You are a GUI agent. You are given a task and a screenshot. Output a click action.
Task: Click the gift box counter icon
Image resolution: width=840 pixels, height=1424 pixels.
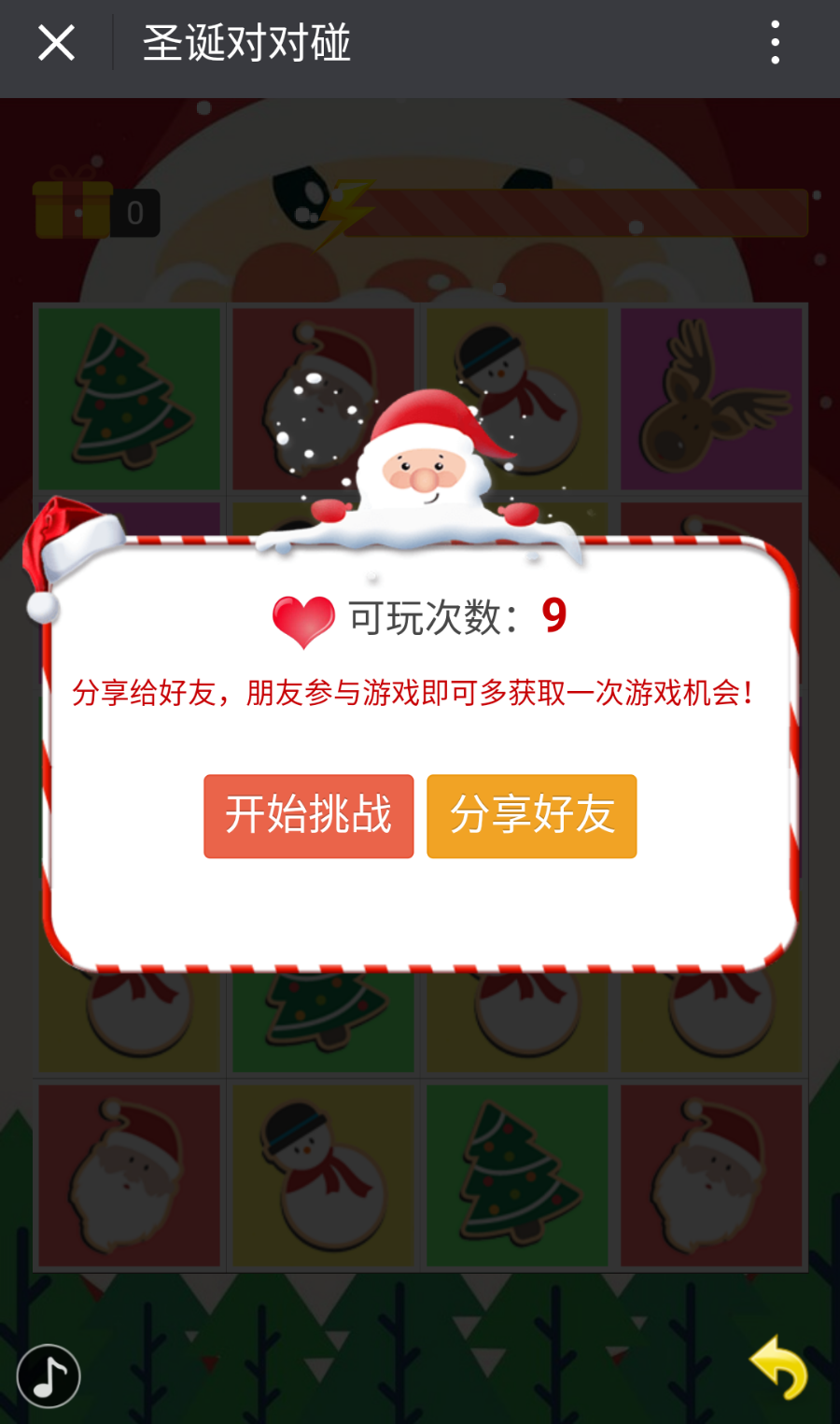[70, 210]
